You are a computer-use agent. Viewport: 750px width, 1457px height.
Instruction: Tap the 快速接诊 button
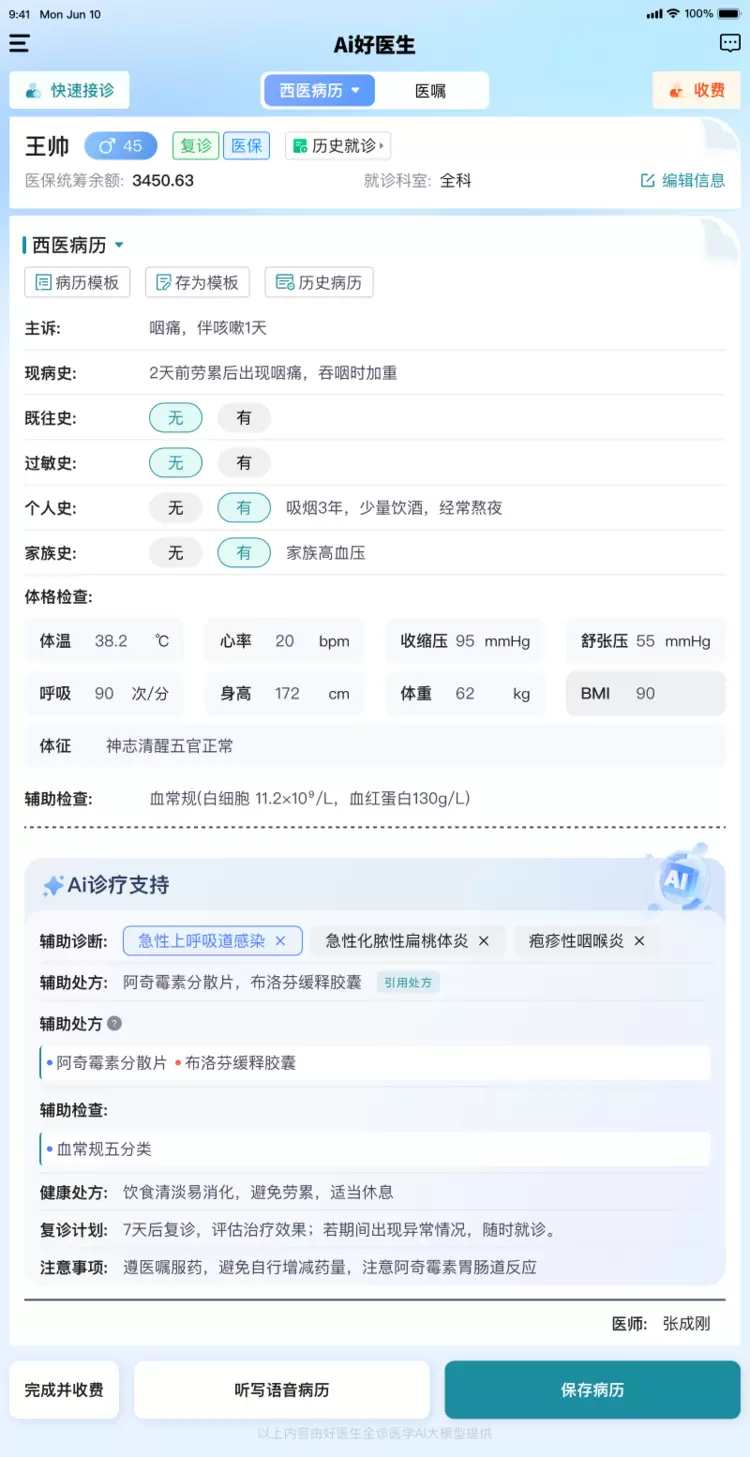[70, 90]
